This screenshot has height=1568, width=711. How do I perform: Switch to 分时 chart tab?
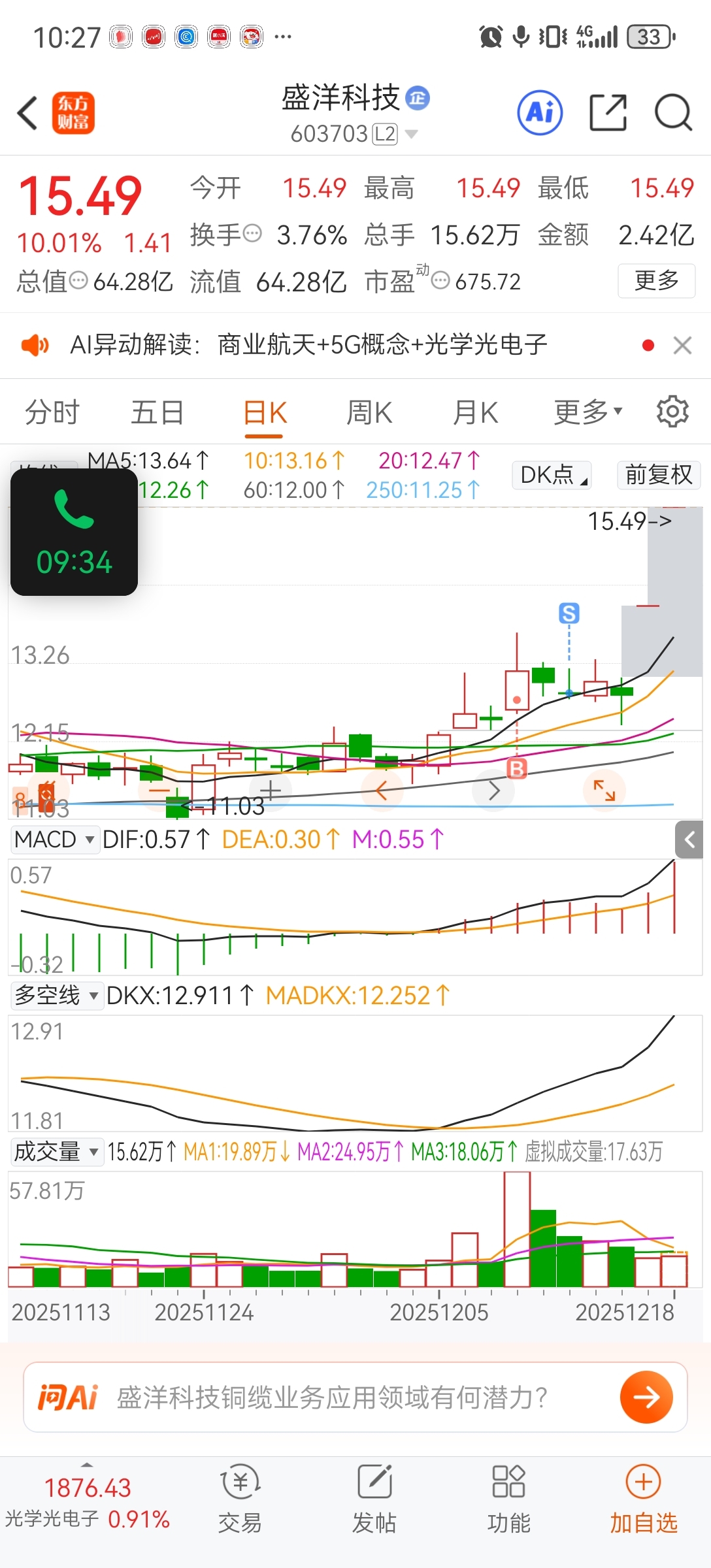[x=52, y=413]
